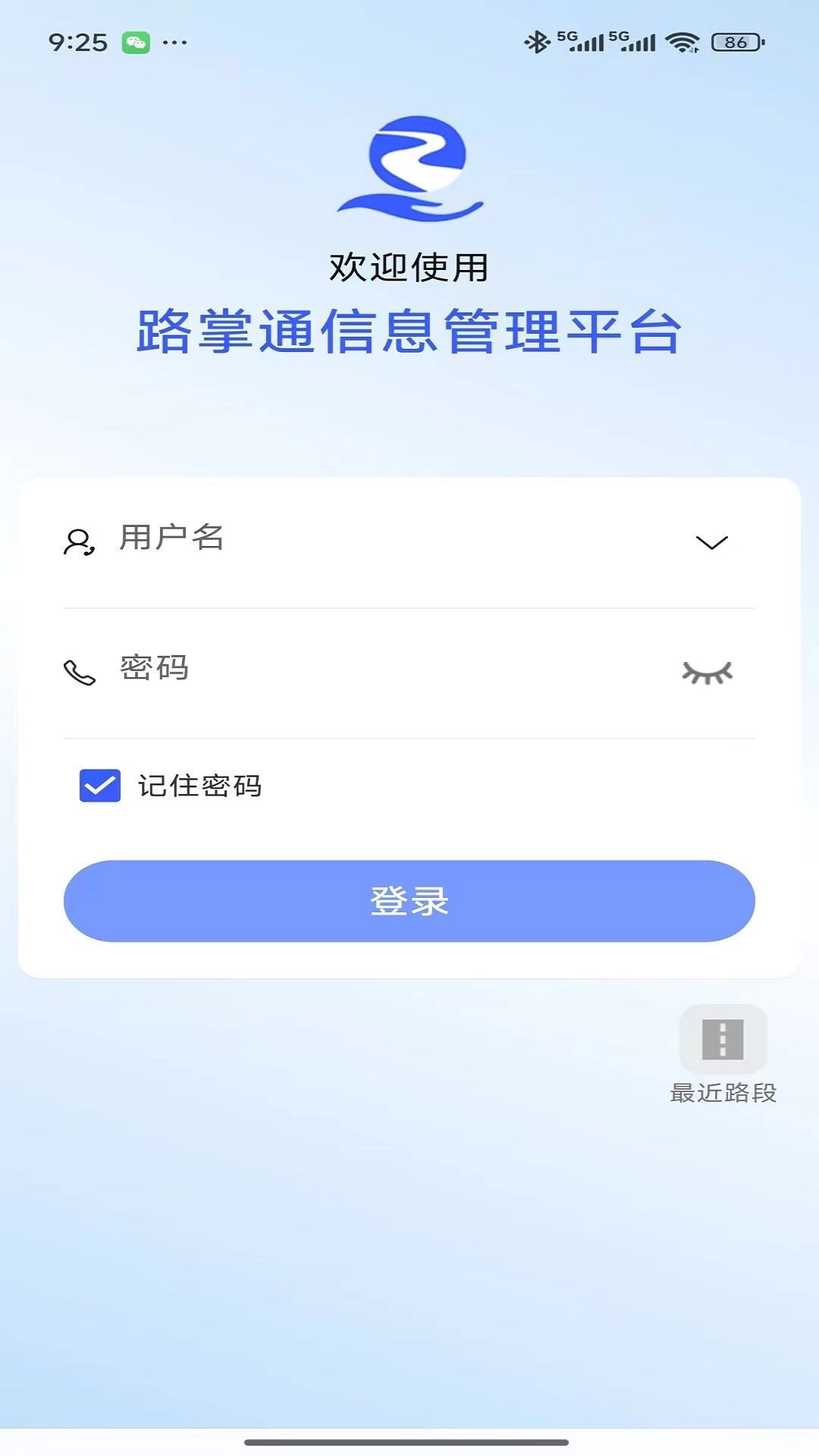The height and width of the screenshot is (1456, 819).
Task: Expand the username history dropdown arrow
Action: click(x=711, y=541)
